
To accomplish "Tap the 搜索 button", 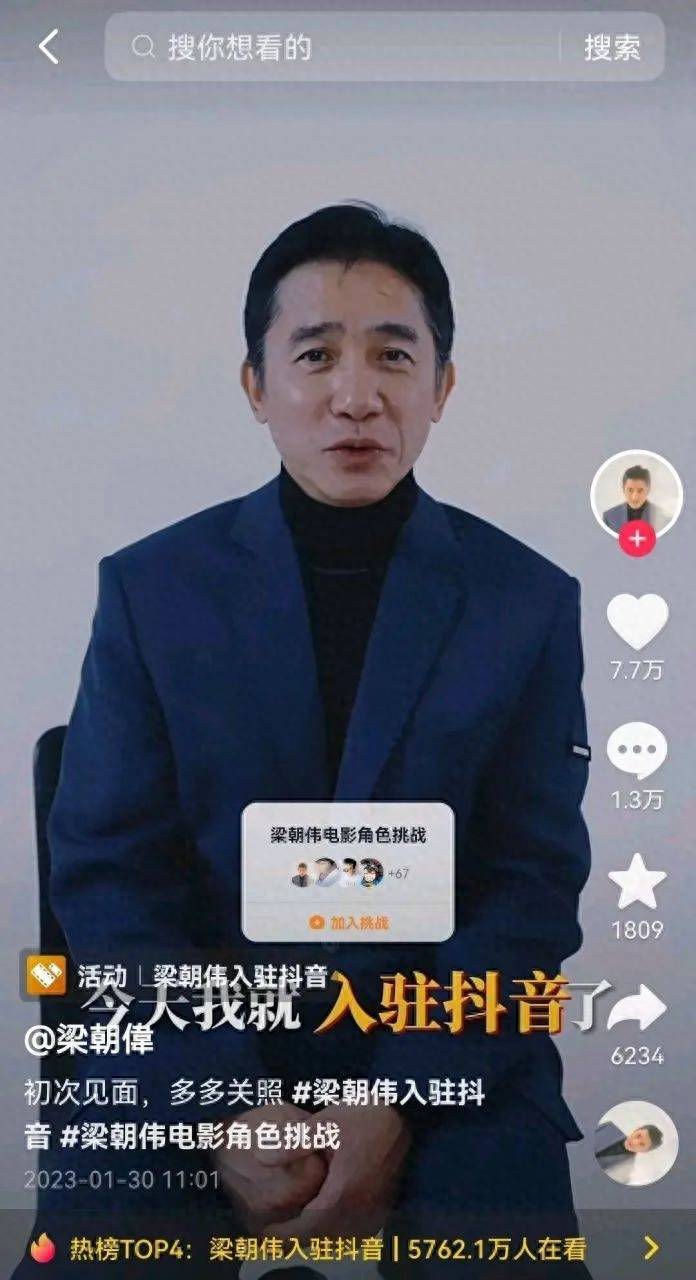I will click(x=612, y=47).
